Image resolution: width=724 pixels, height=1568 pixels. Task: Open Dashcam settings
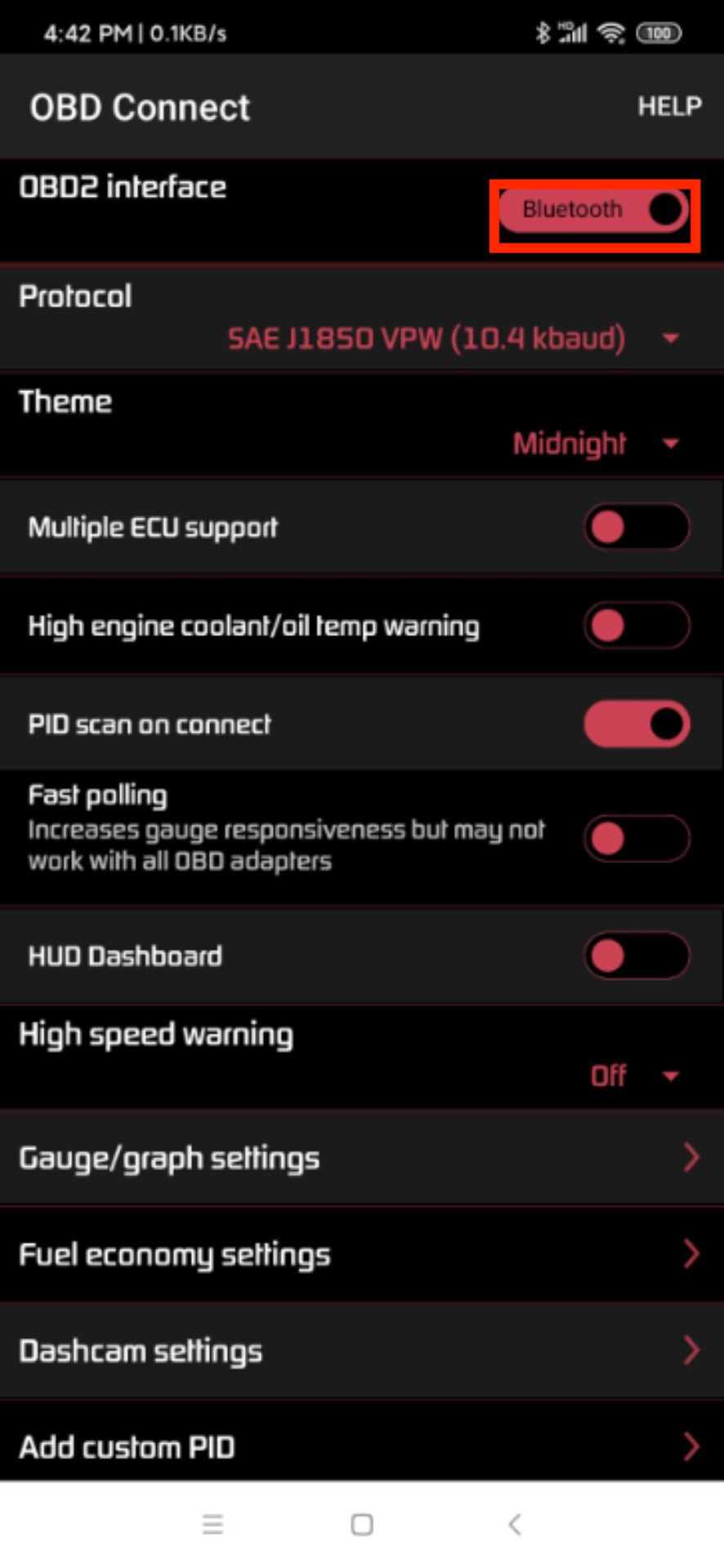coord(361,1351)
